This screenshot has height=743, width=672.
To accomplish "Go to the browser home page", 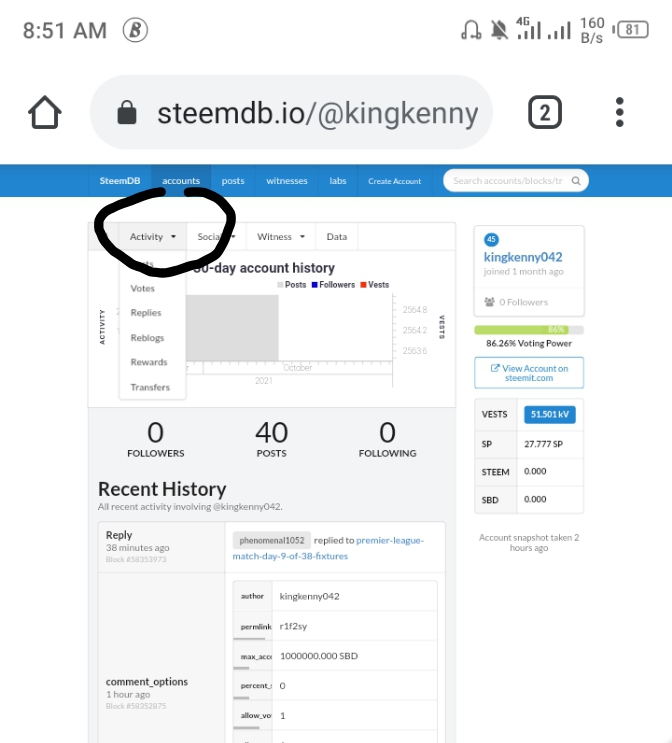I will pyautogui.click(x=45, y=112).
